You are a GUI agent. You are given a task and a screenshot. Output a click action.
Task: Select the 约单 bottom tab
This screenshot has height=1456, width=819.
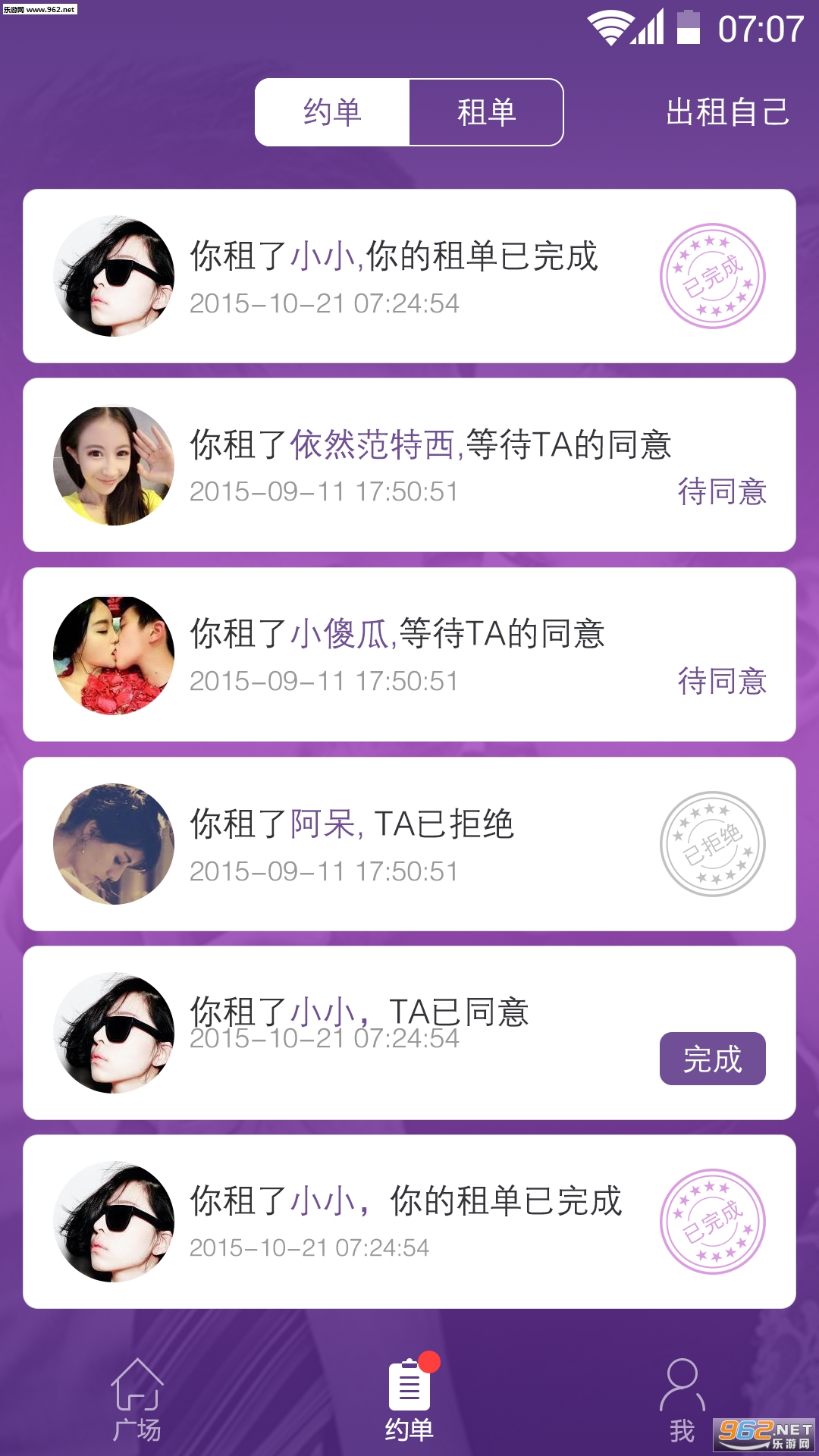(x=409, y=1400)
